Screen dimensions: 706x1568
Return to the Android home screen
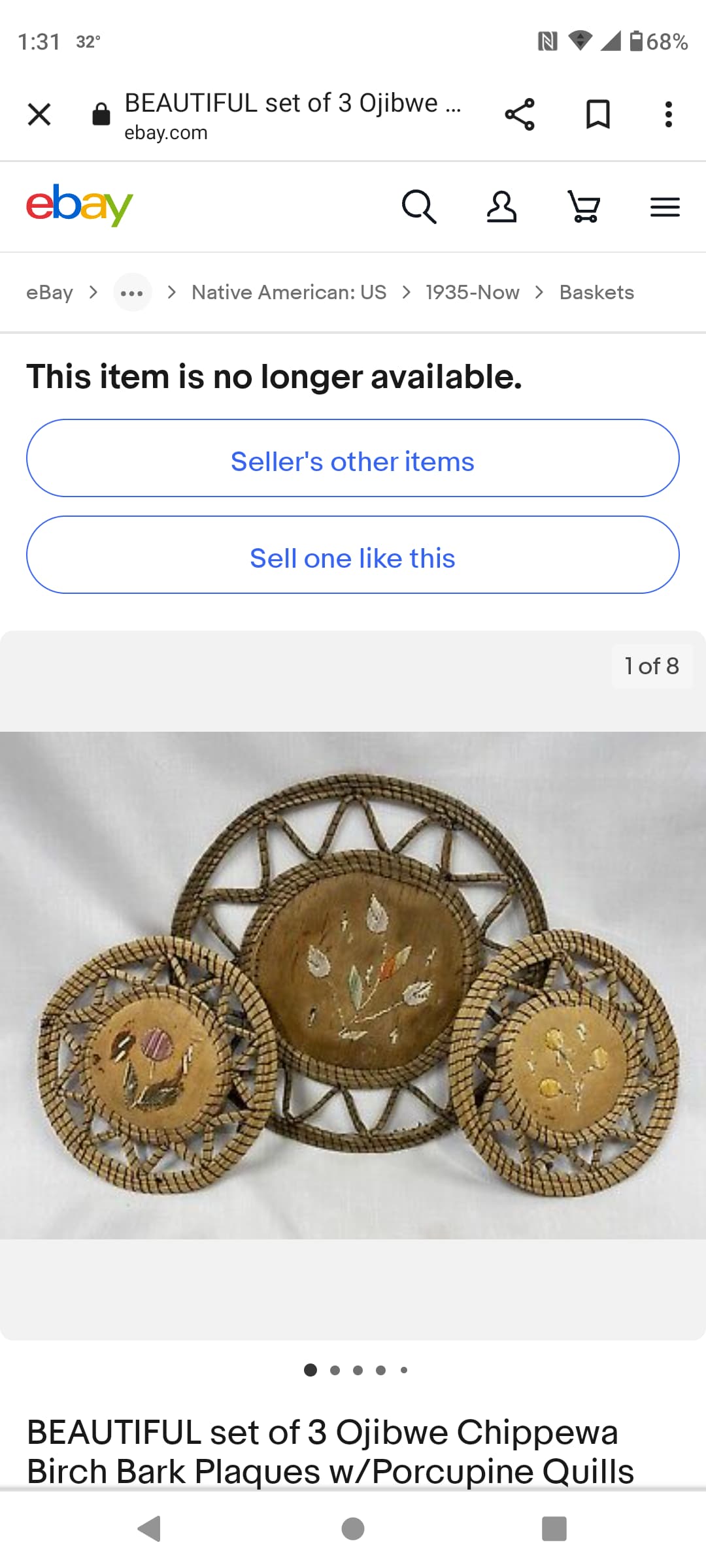[353, 1529]
